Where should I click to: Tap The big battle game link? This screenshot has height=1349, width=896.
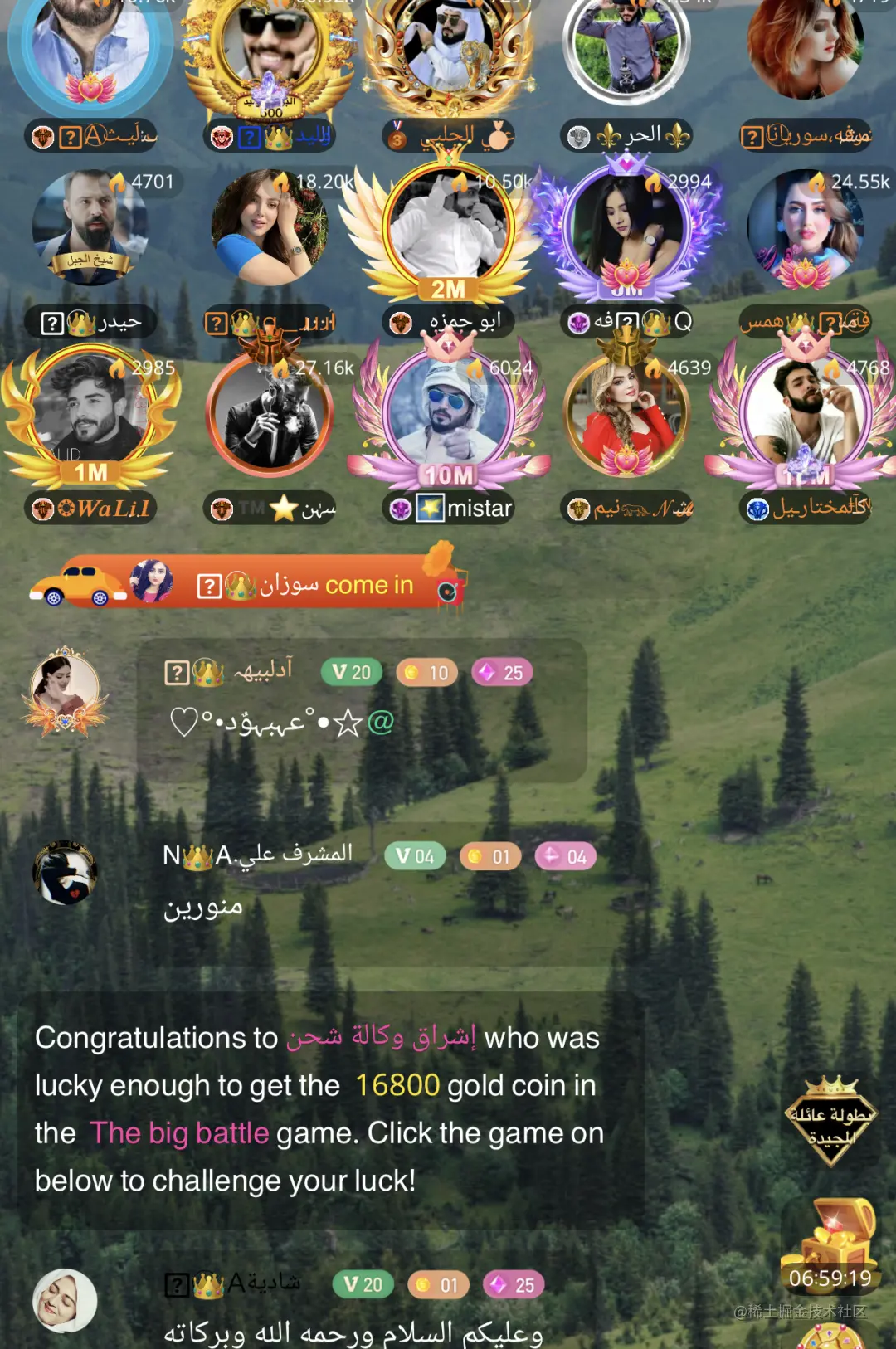(x=179, y=1132)
